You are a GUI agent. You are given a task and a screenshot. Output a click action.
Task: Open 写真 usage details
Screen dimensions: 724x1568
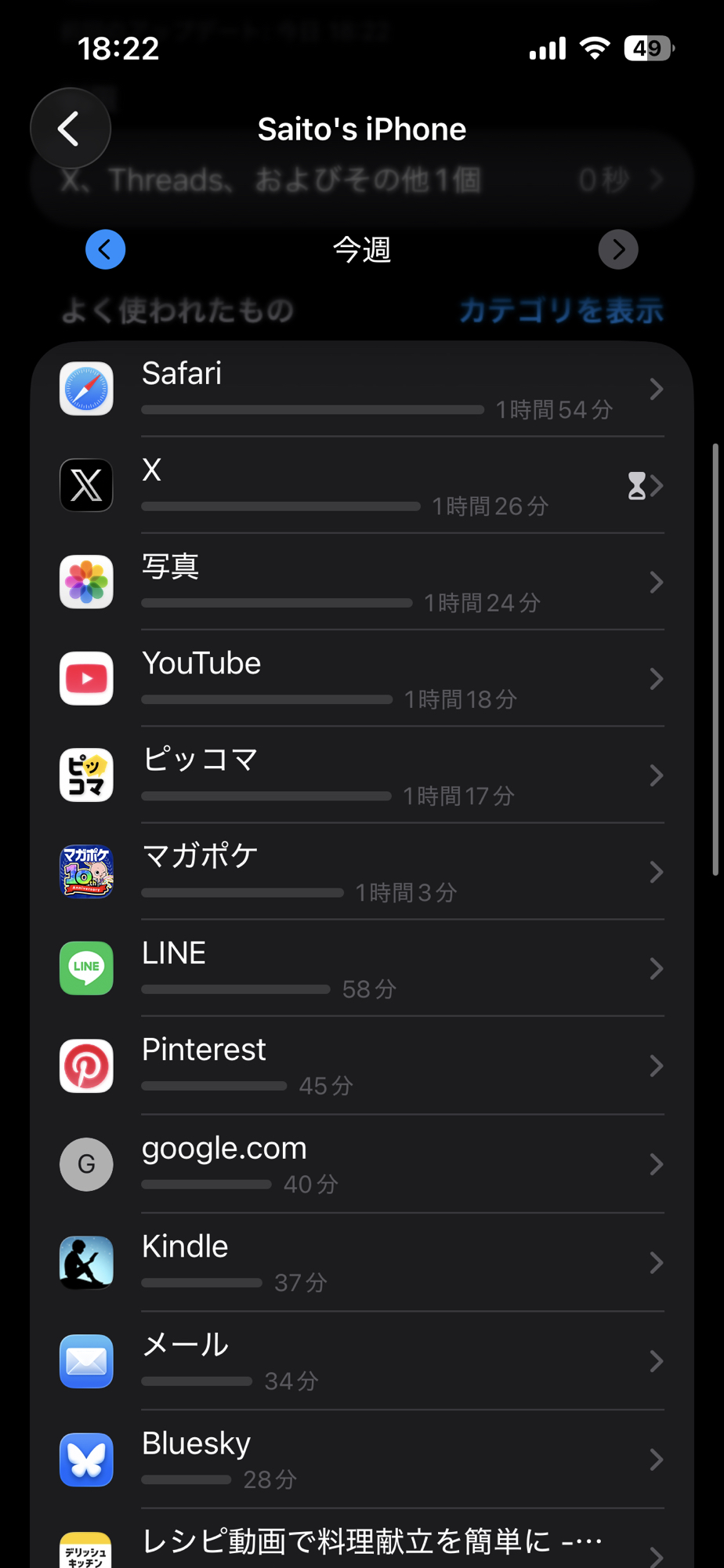pyautogui.click(x=362, y=583)
